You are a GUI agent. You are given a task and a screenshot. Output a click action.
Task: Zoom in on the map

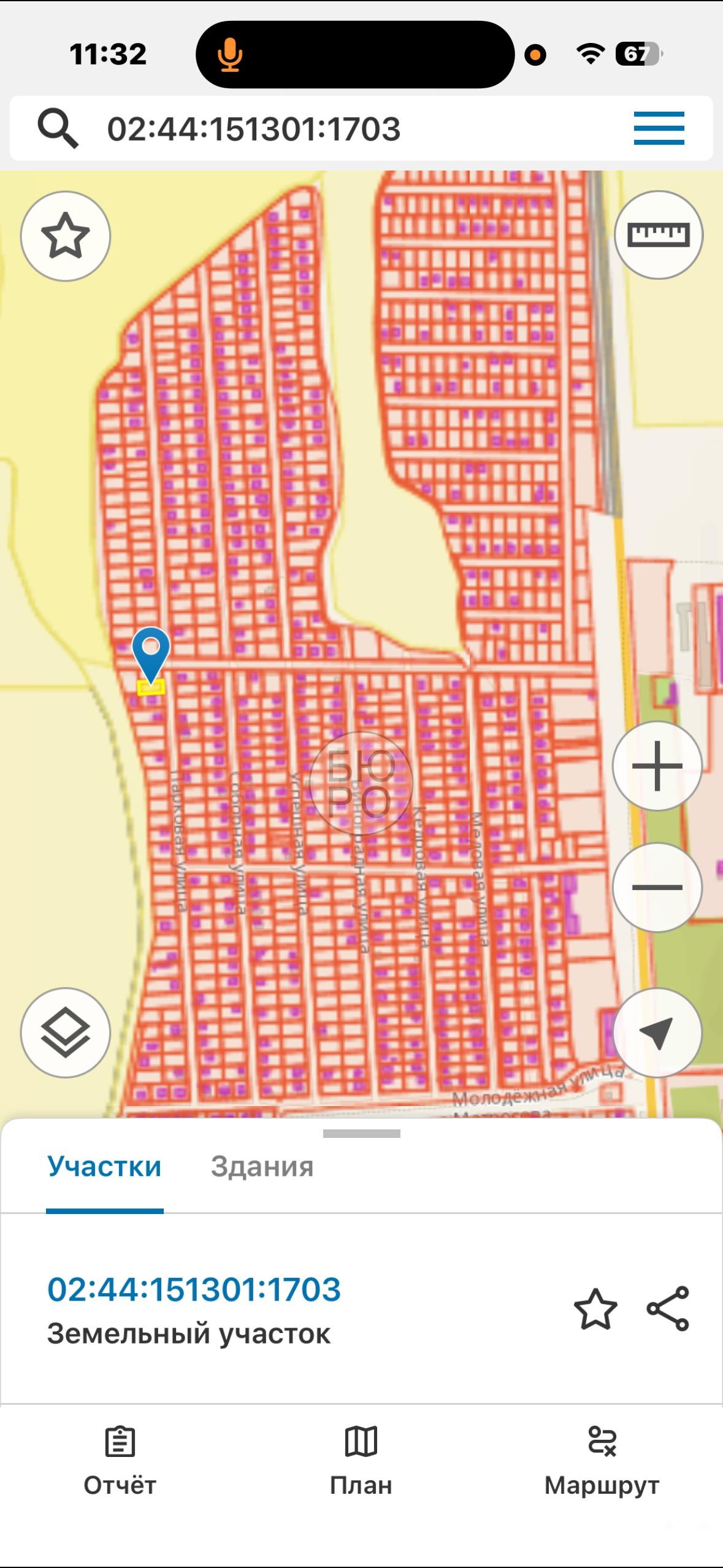pyautogui.click(x=657, y=766)
